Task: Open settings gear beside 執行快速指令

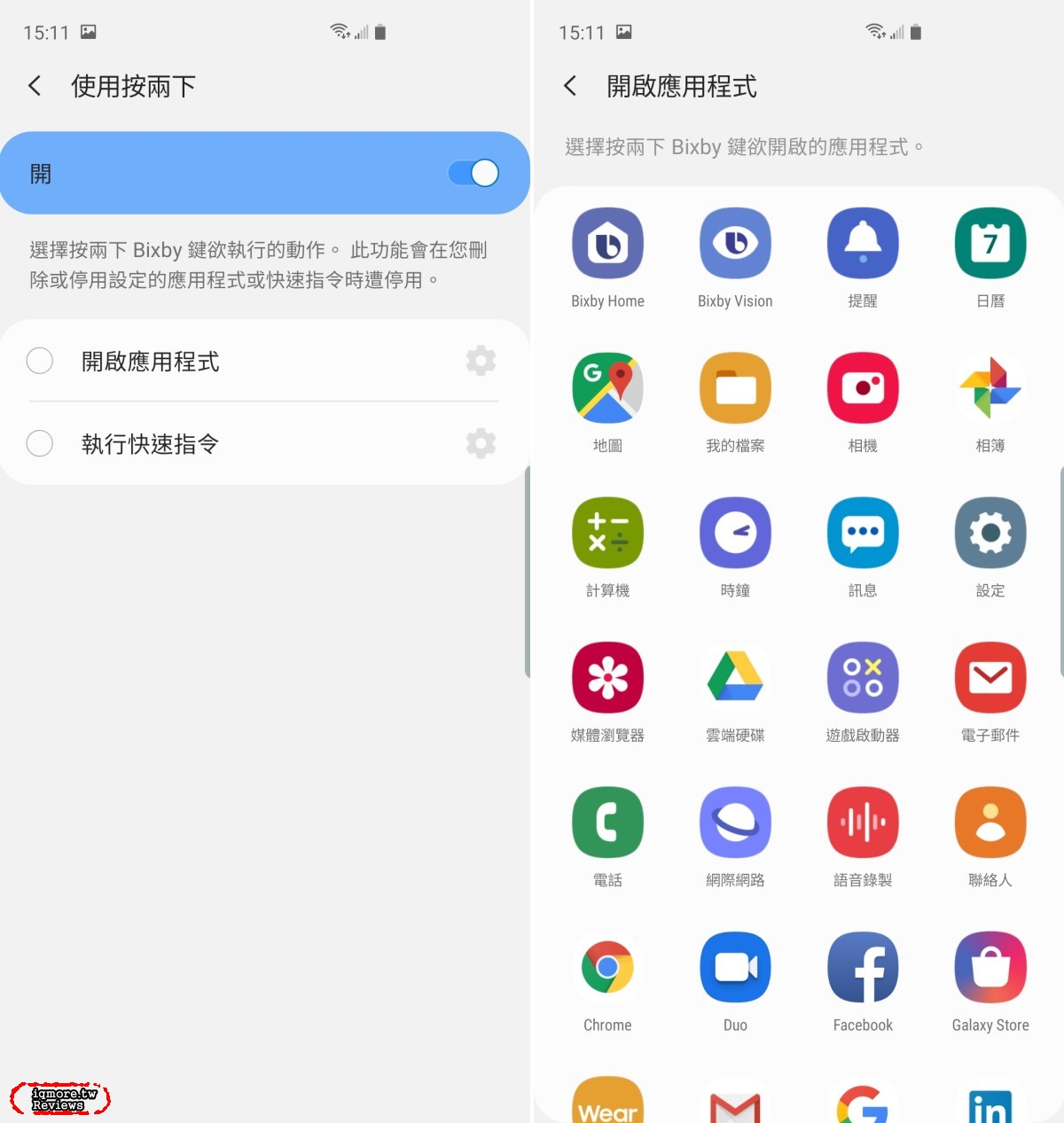Action: (x=481, y=443)
